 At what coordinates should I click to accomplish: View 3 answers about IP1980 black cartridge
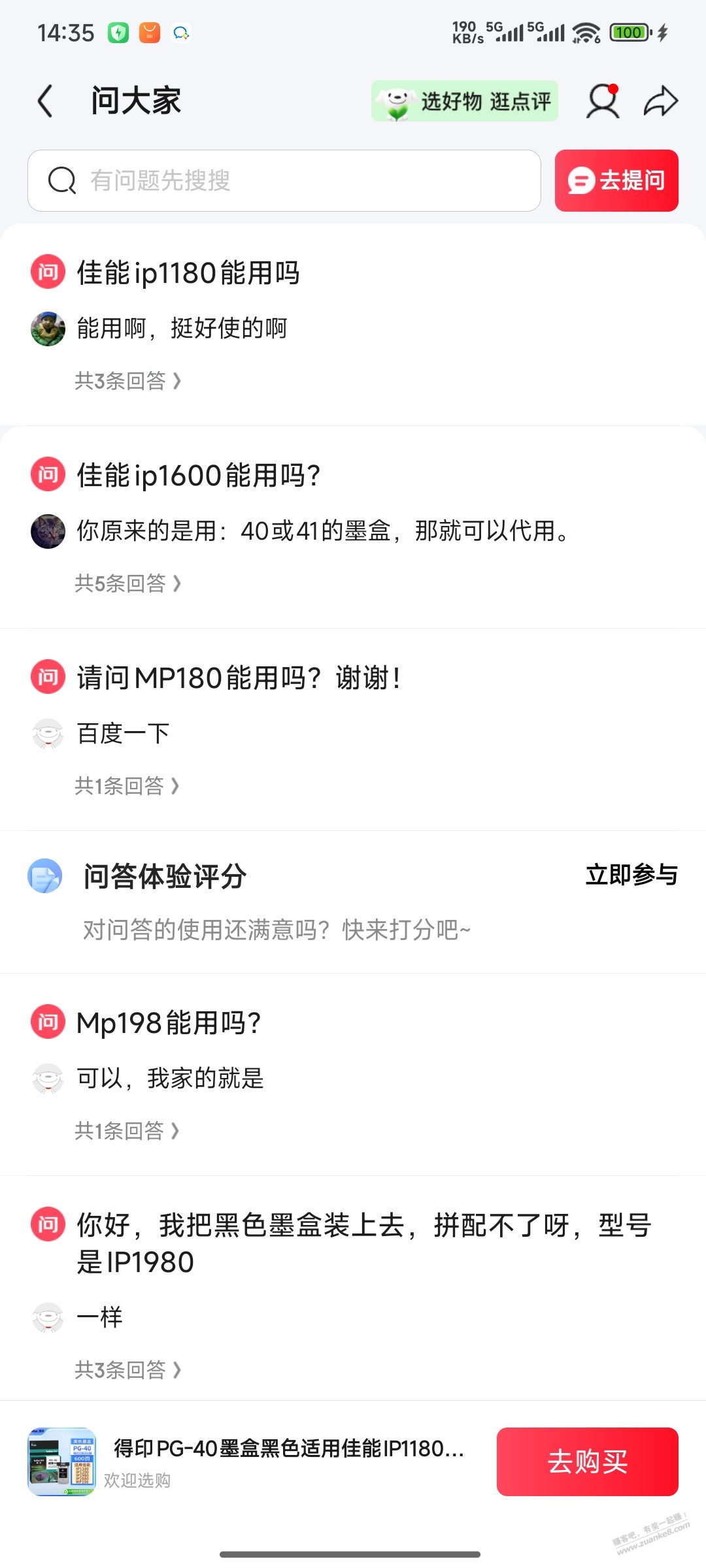click(x=127, y=1369)
